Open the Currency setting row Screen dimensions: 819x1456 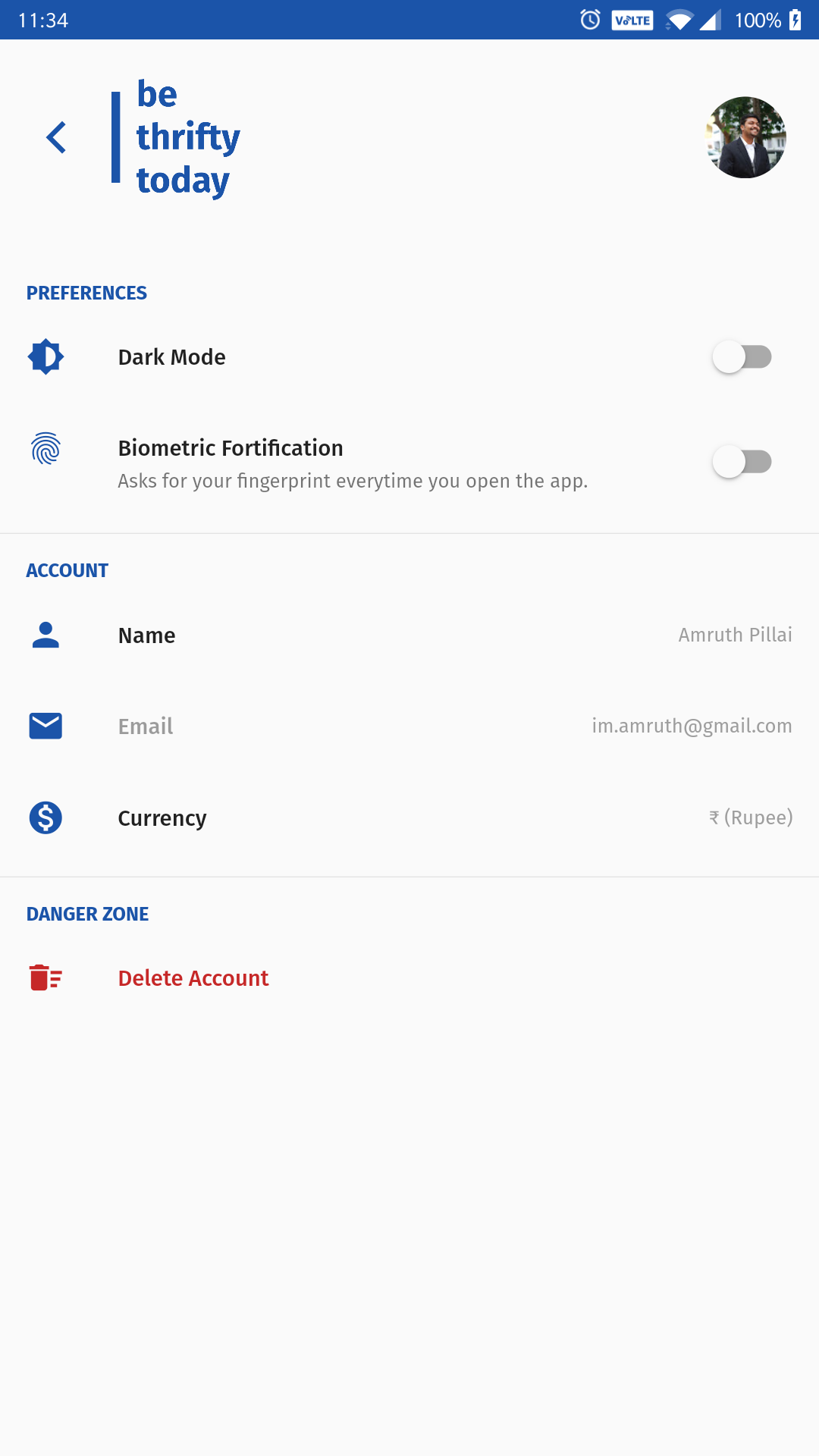409,818
